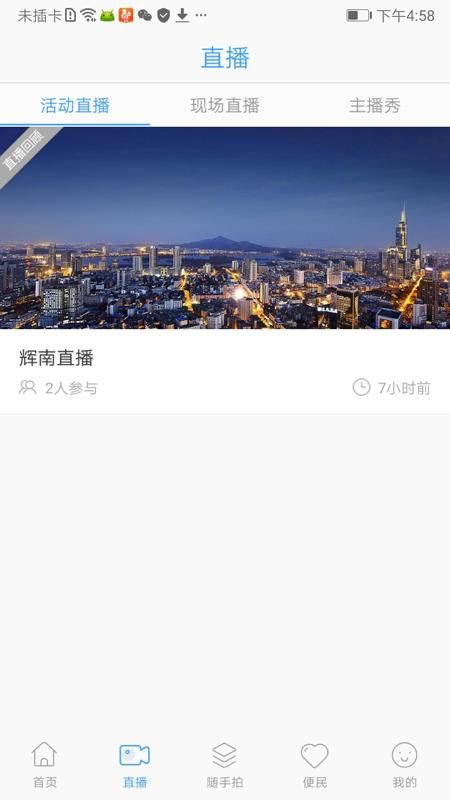Switch to the 现场直播 tab

225,105
